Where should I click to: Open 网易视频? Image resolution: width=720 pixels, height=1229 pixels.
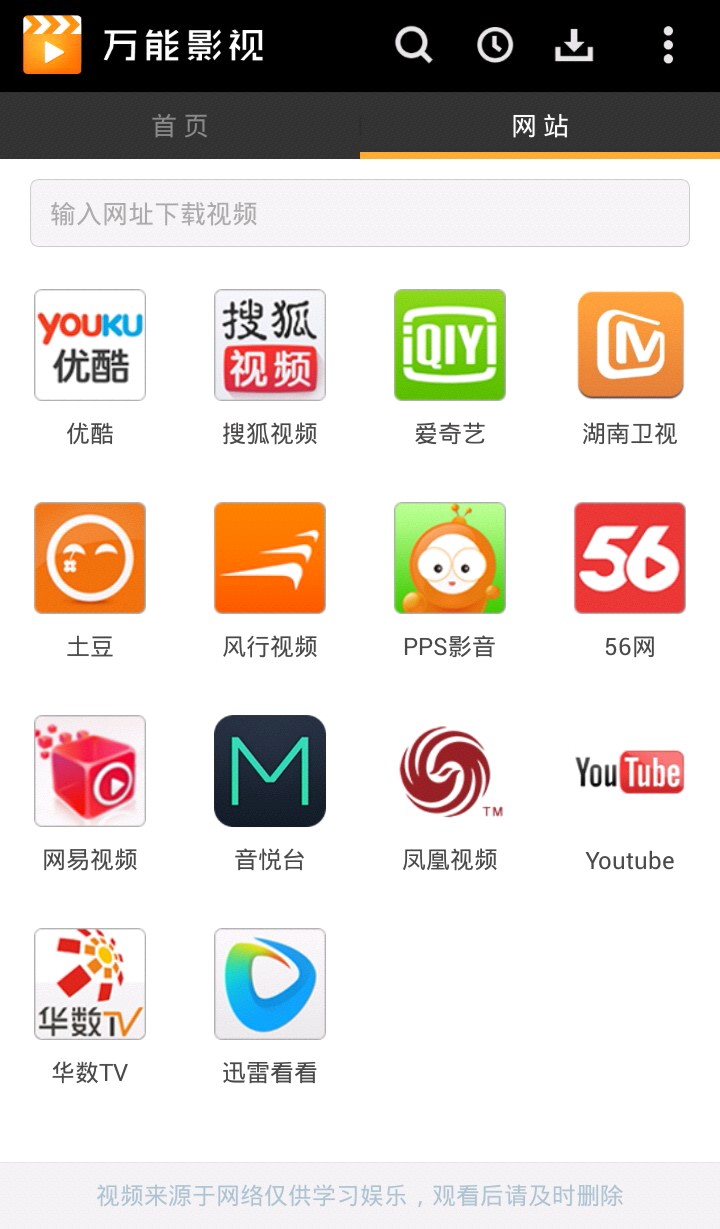(90, 771)
